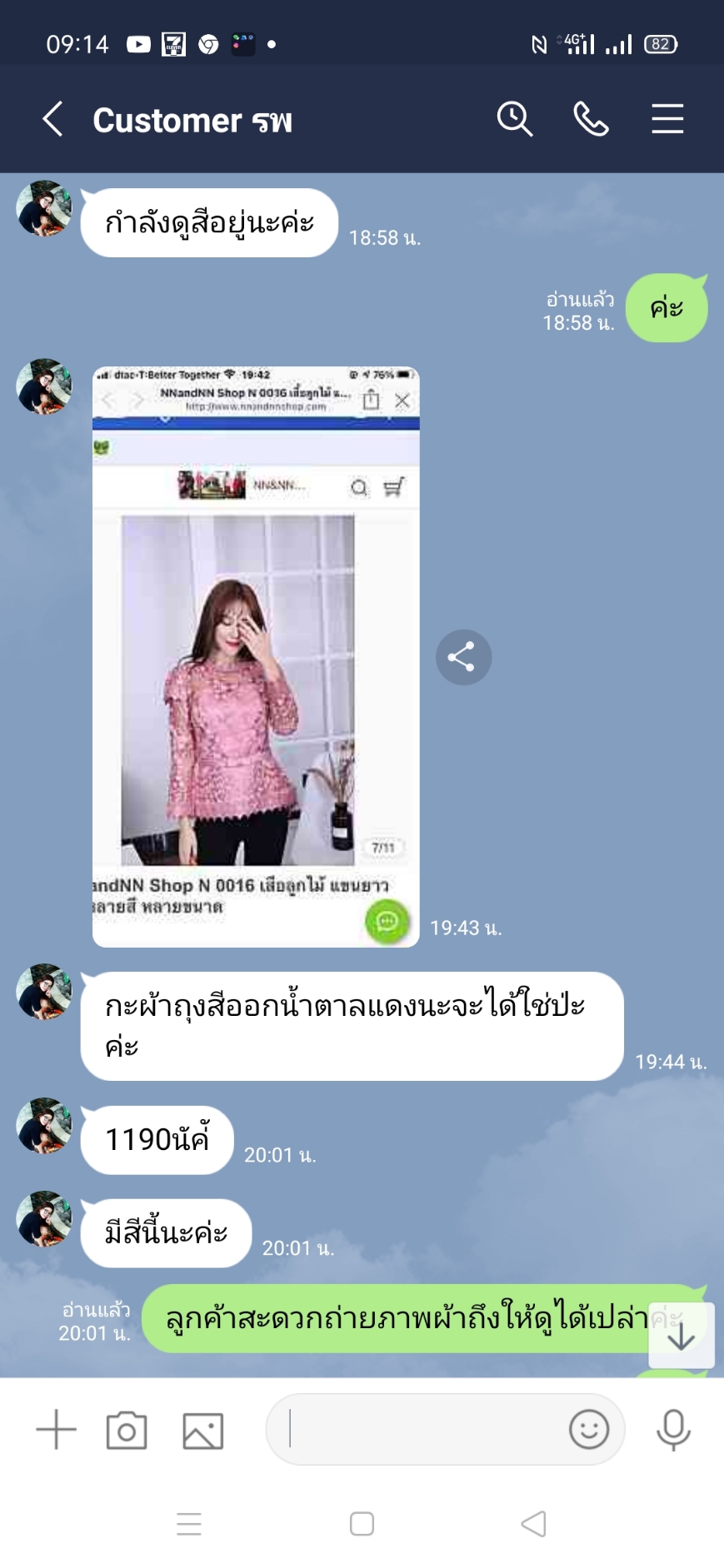The width and height of the screenshot is (724, 1568).
Task: Start a voice call
Action: click(x=591, y=119)
